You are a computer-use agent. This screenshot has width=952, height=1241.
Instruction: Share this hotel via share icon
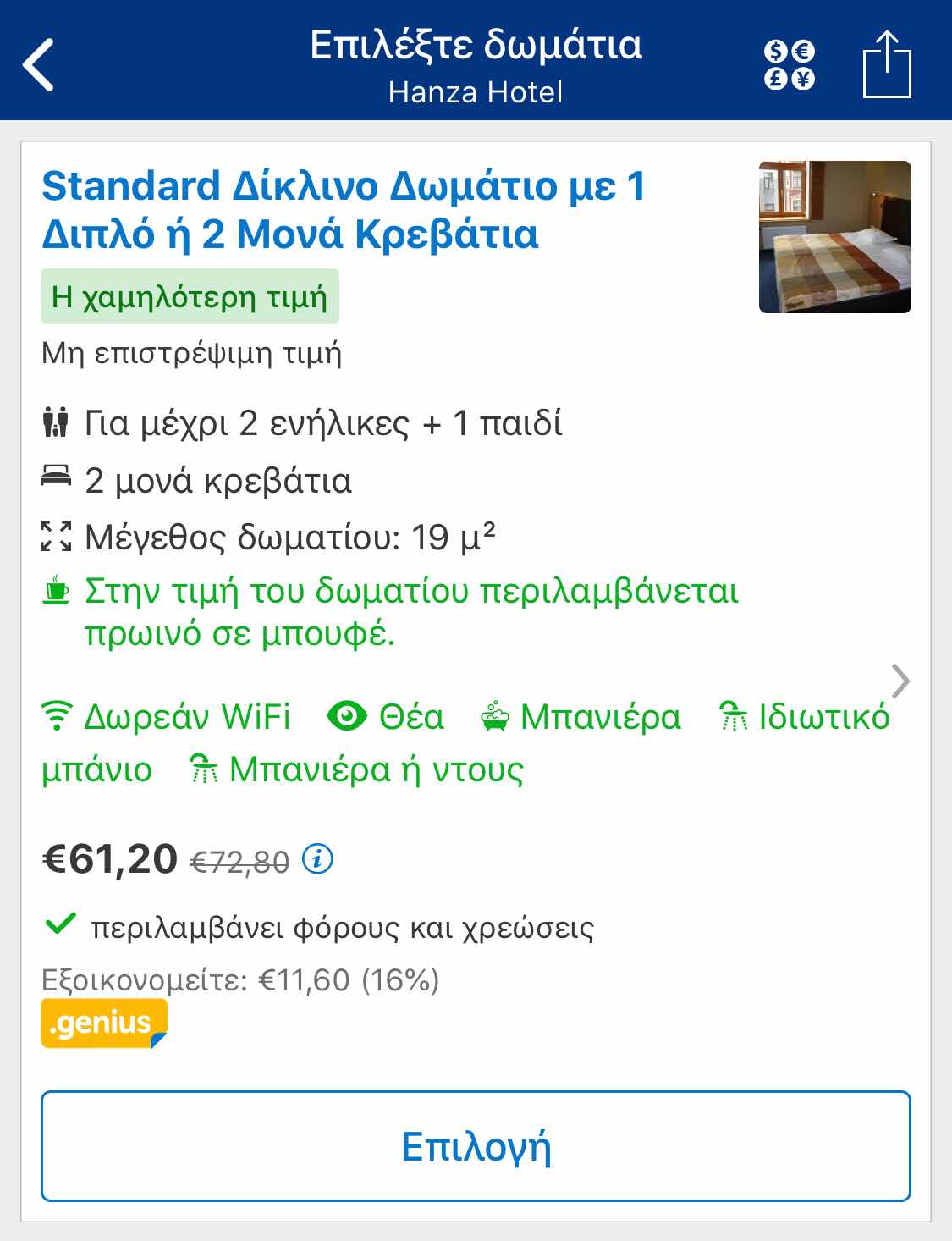887,64
